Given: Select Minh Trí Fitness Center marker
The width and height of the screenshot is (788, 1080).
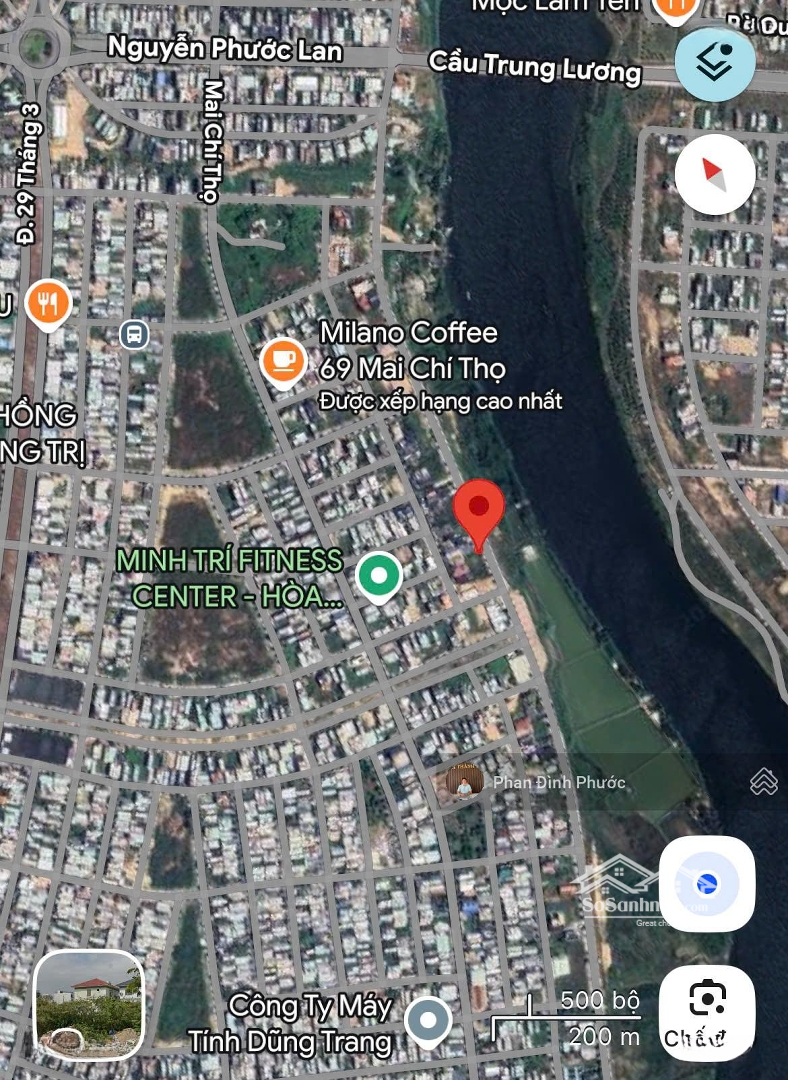Looking at the screenshot, I should (379, 576).
